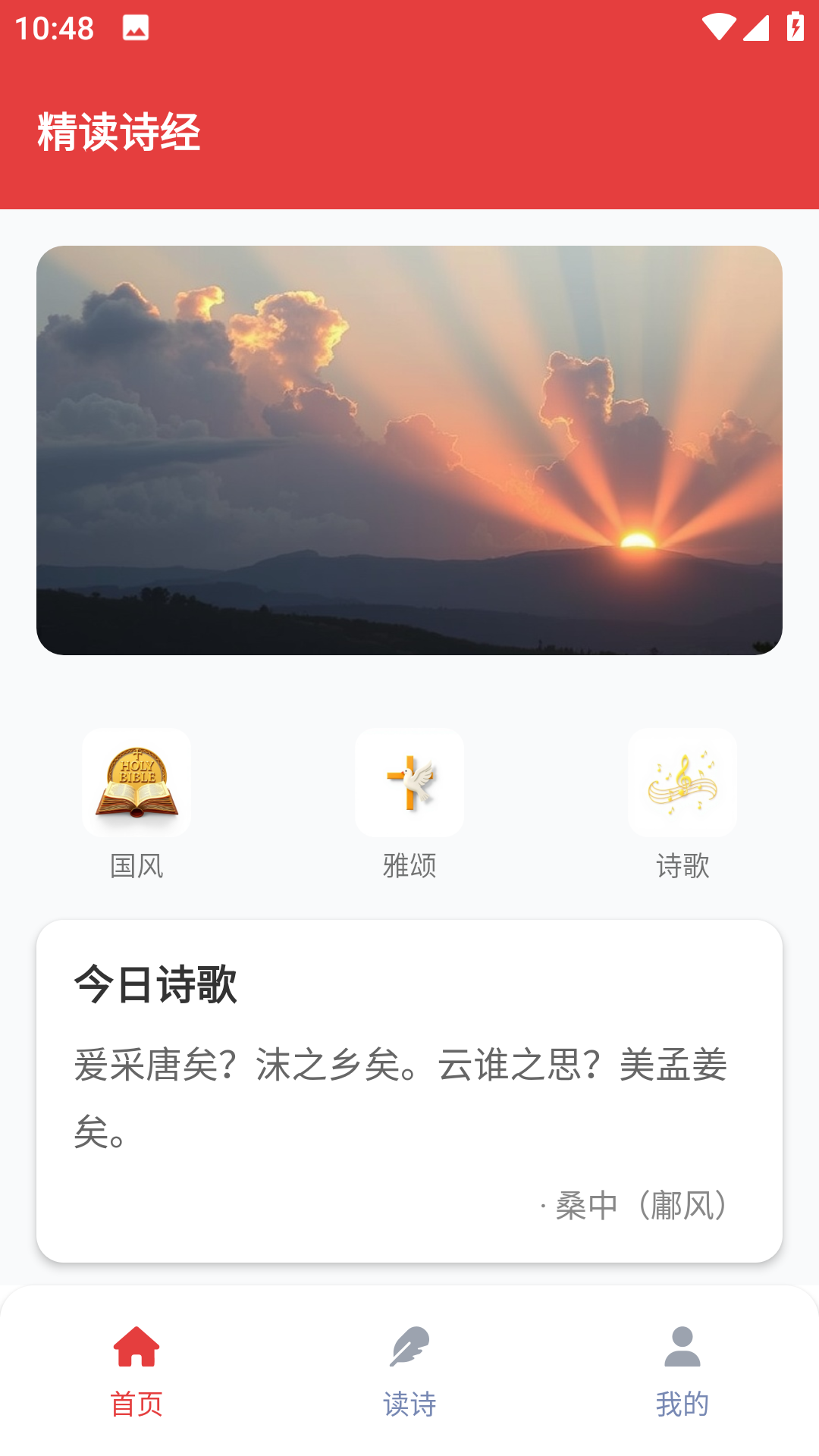The height and width of the screenshot is (1456, 819).
Task: Open the 国风 Holy Bible icon
Action: pyautogui.click(x=136, y=783)
